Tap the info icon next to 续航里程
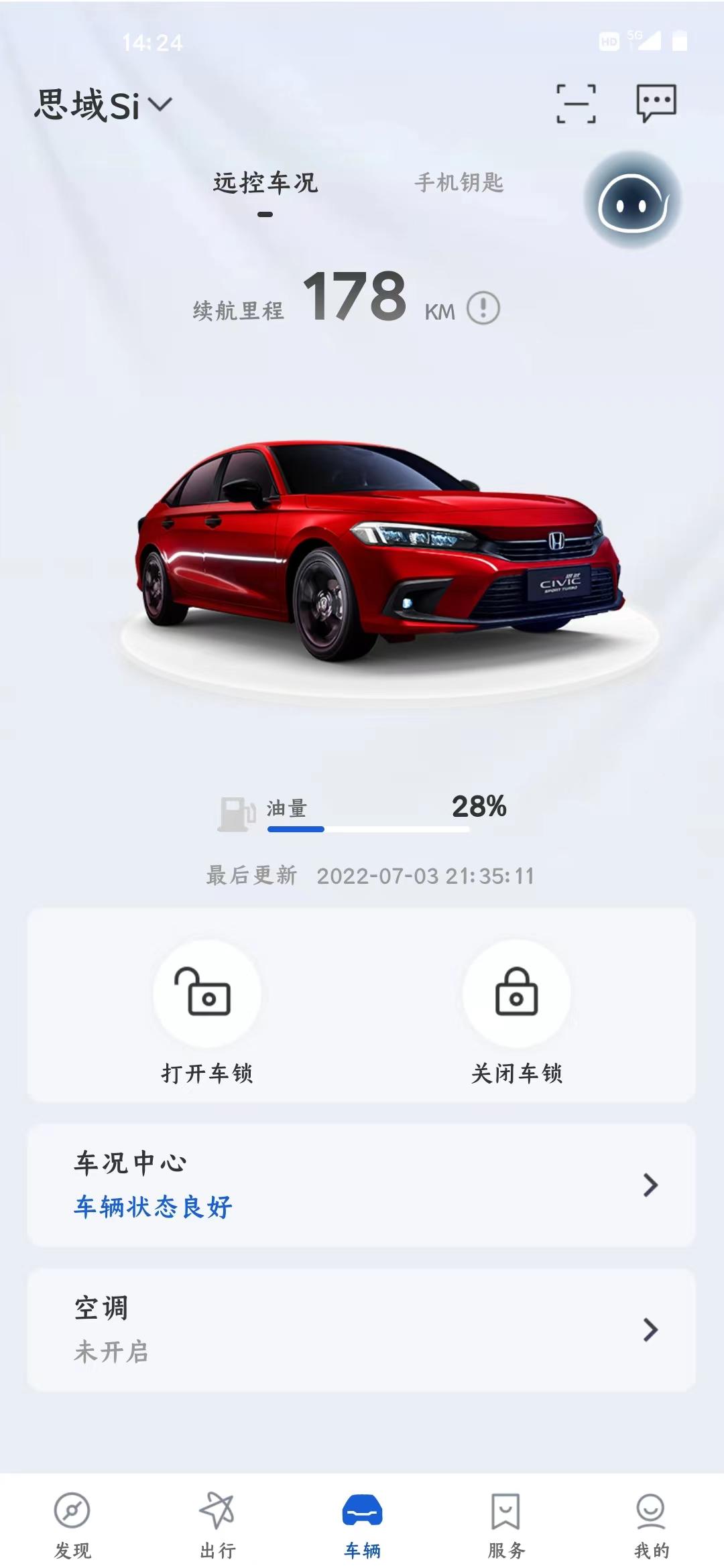The image size is (724, 1568). [483, 308]
